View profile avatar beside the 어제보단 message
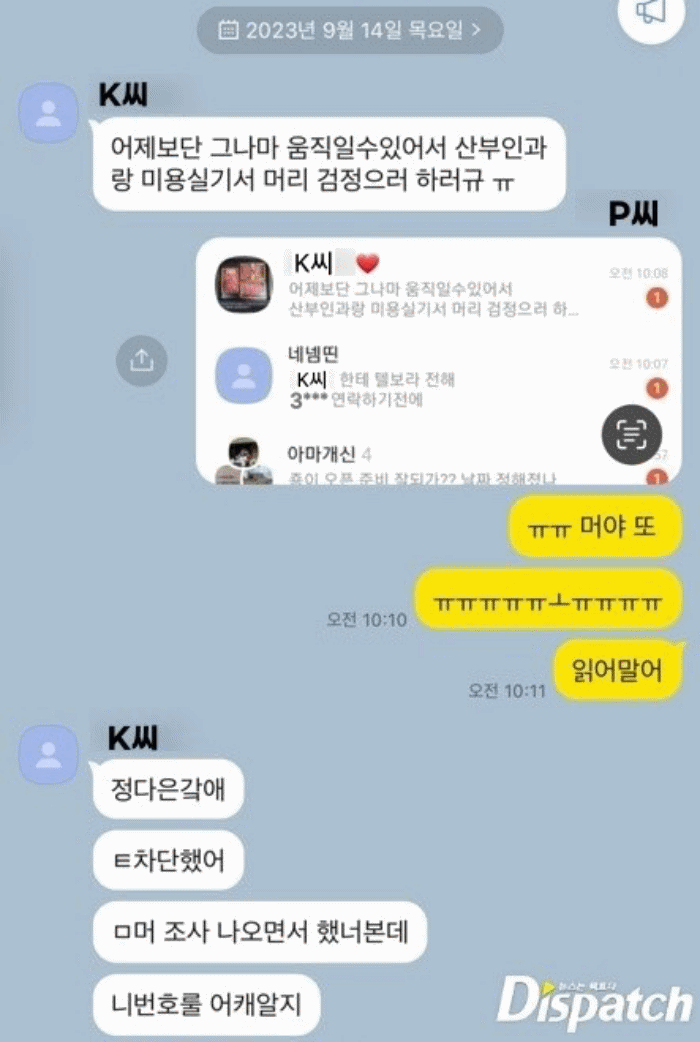This screenshot has height=1042, width=700. (49, 113)
